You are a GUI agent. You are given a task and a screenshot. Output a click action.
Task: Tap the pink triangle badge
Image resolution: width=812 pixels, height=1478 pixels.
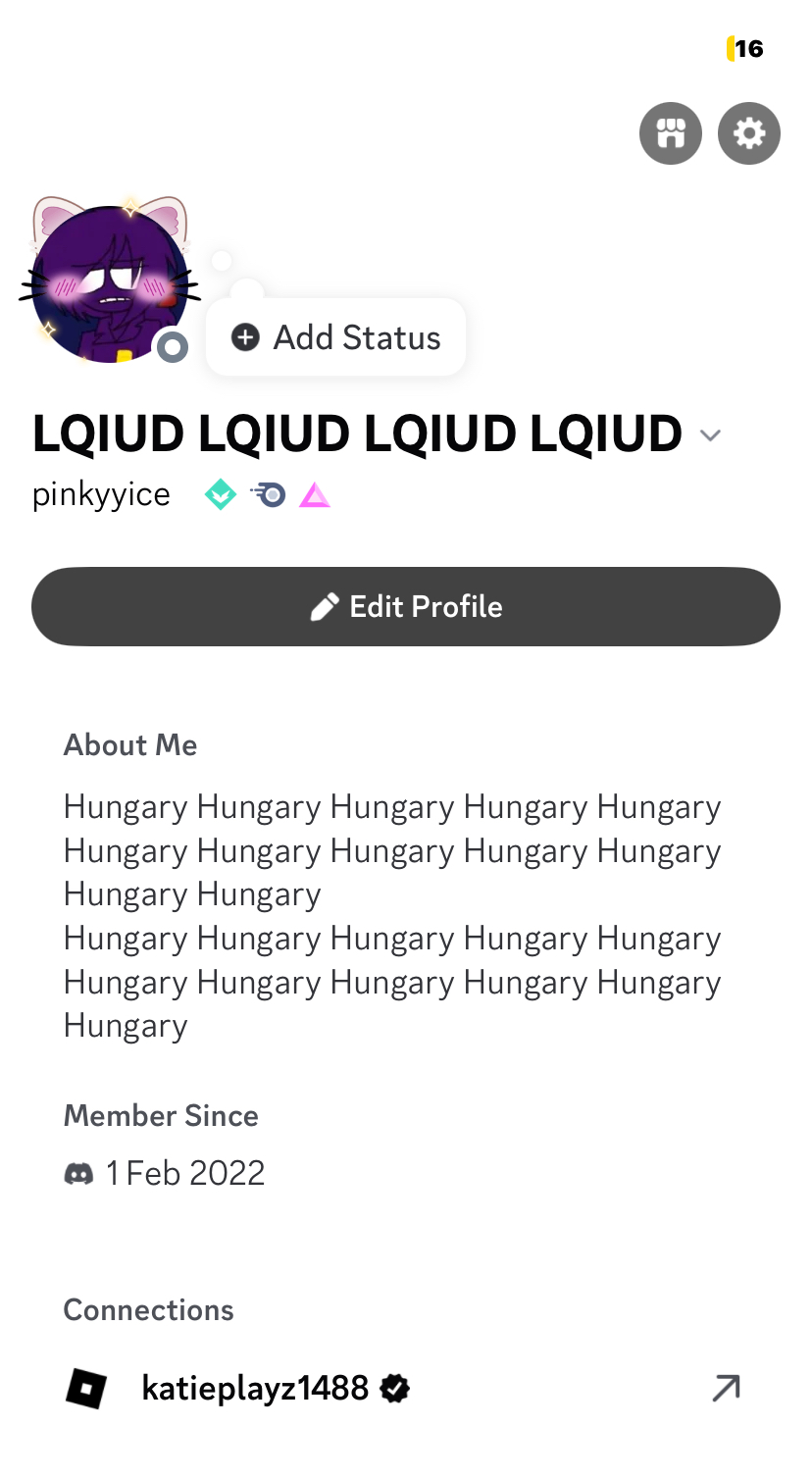[315, 494]
